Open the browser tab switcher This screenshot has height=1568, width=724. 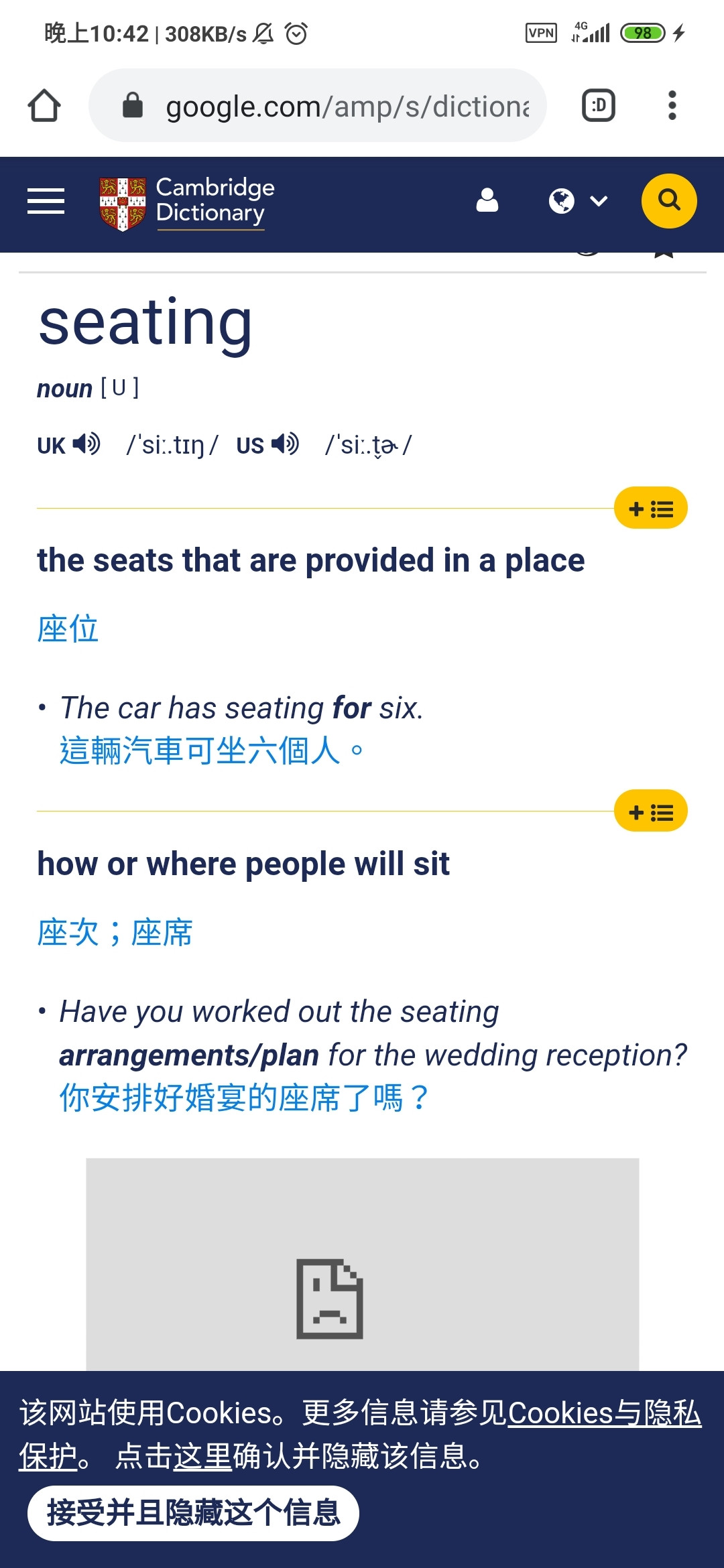[598, 106]
